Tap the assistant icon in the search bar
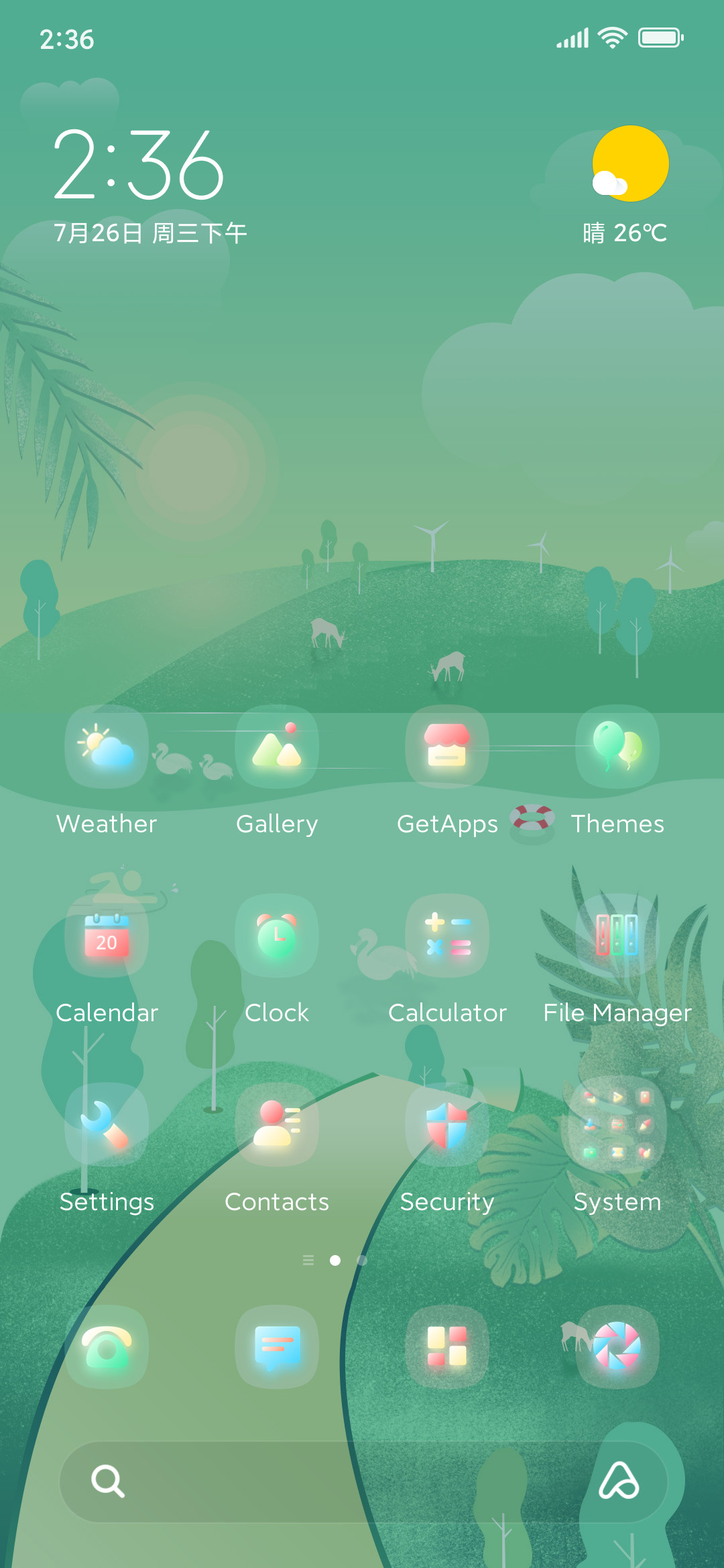The height and width of the screenshot is (1568, 724). tap(618, 1481)
